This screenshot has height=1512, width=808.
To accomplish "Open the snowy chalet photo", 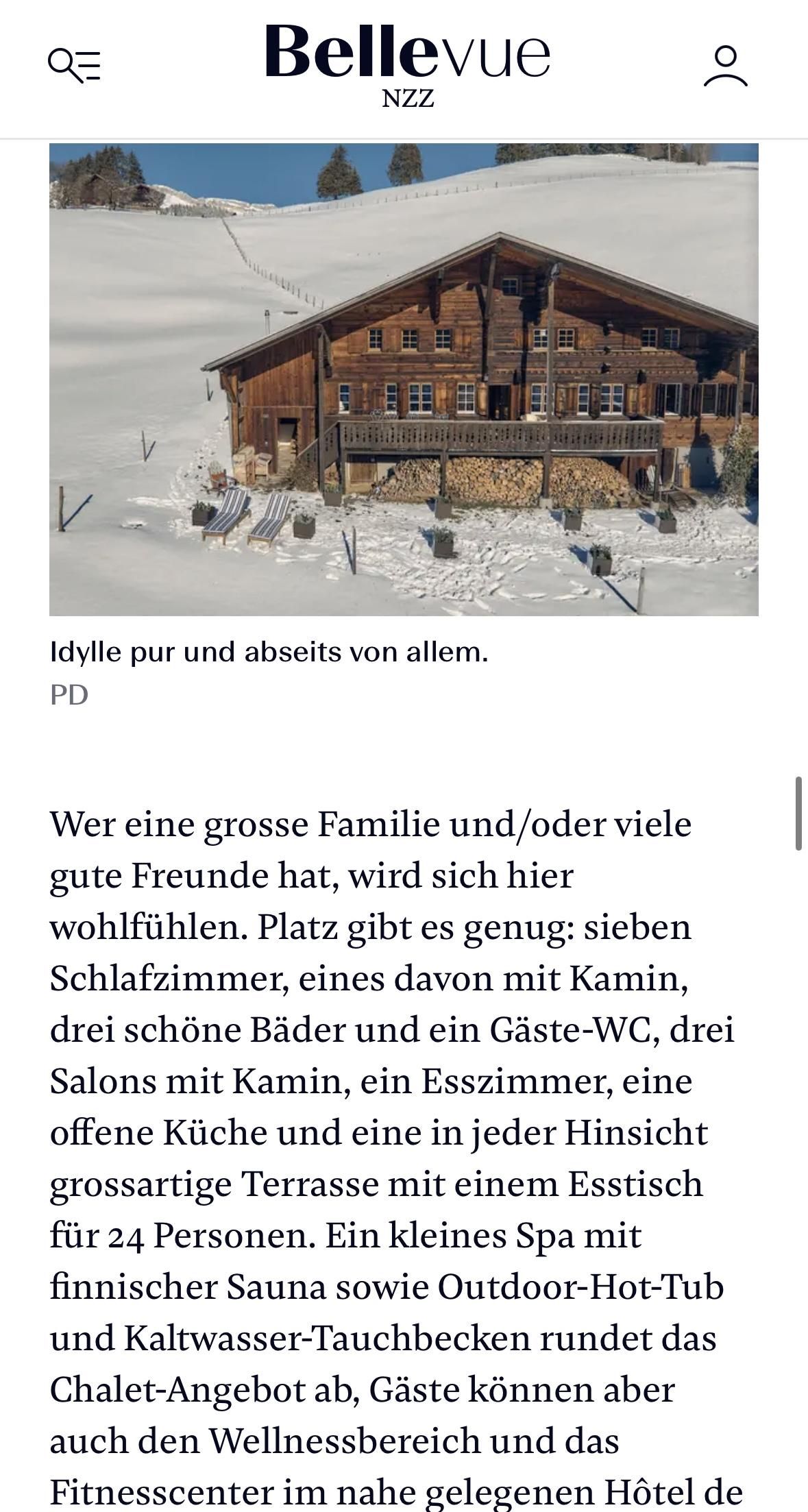I will [x=404, y=379].
